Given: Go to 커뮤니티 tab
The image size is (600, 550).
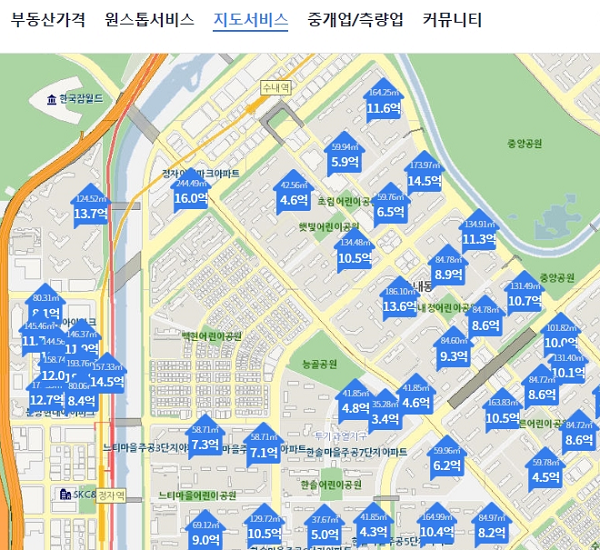Looking at the screenshot, I should tap(452, 19).
